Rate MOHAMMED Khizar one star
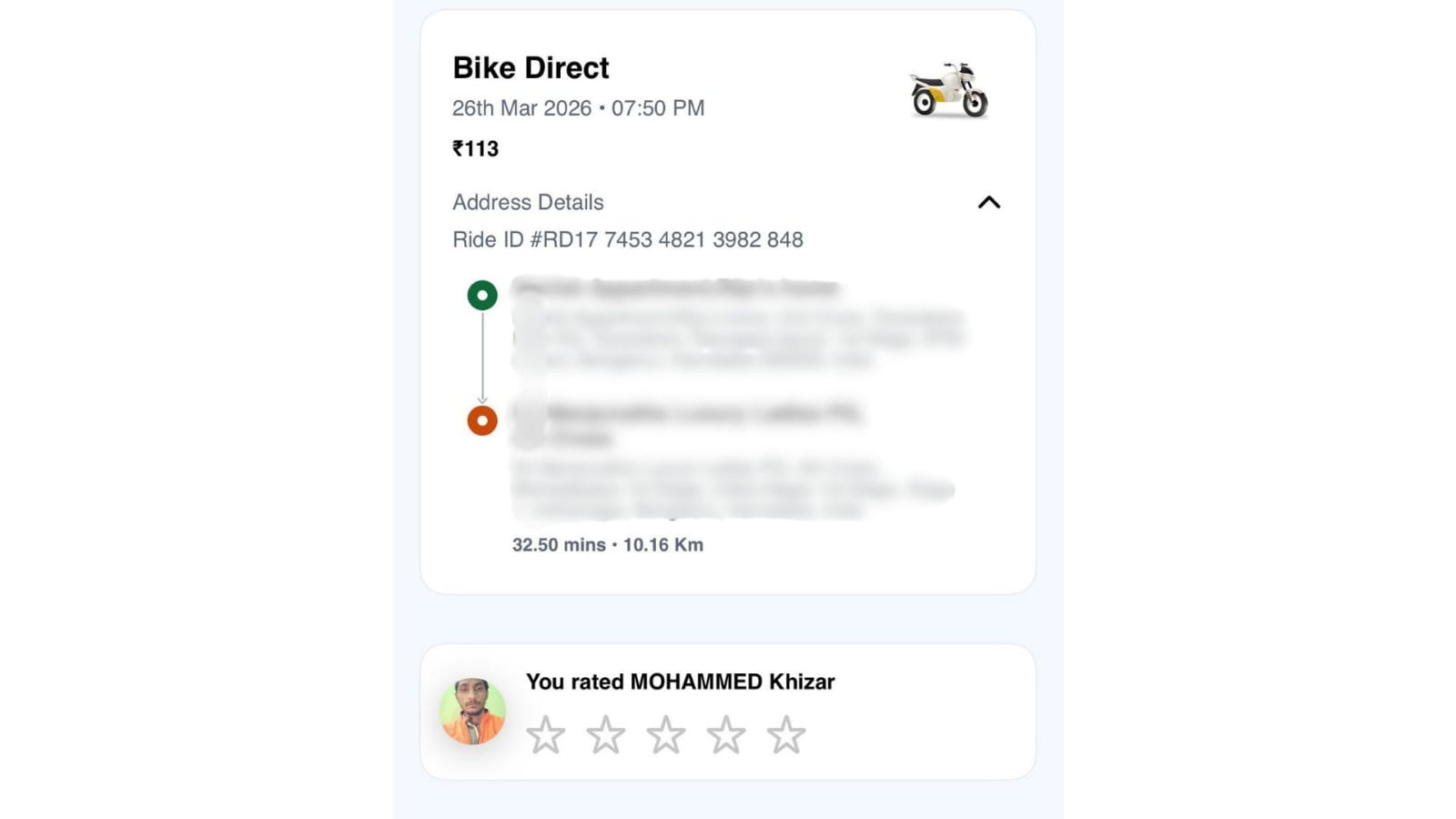The width and height of the screenshot is (1456, 819). click(546, 735)
